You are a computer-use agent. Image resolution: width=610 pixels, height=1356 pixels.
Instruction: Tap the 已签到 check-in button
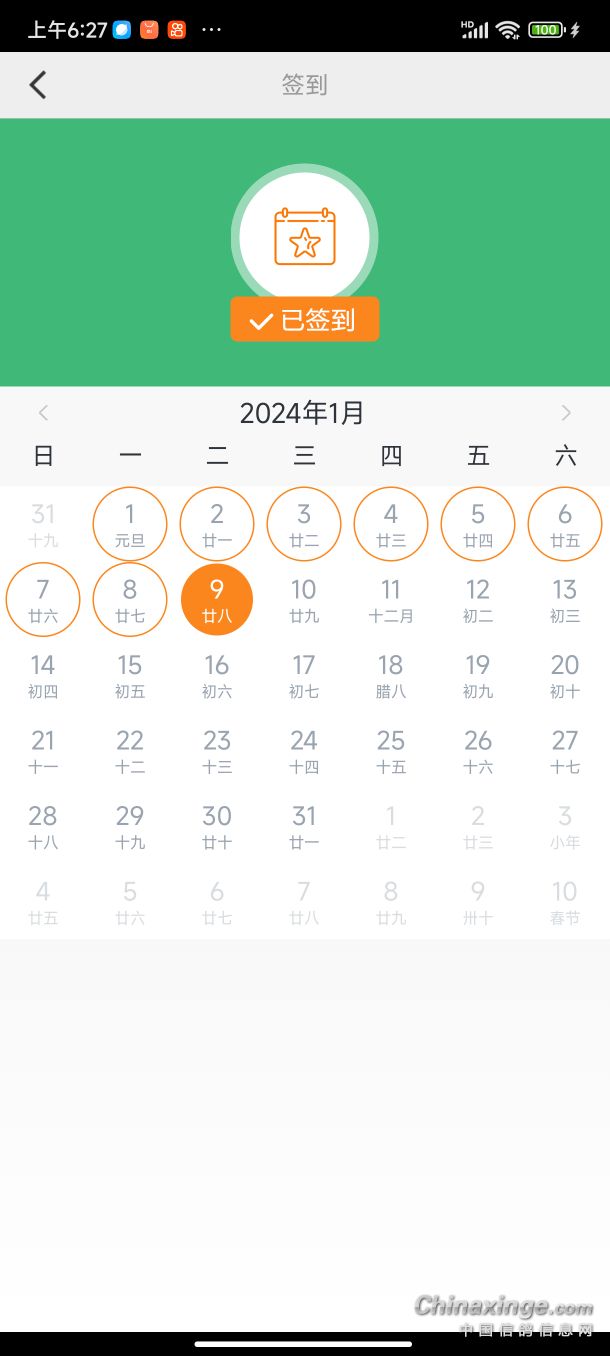pyautogui.click(x=305, y=320)
